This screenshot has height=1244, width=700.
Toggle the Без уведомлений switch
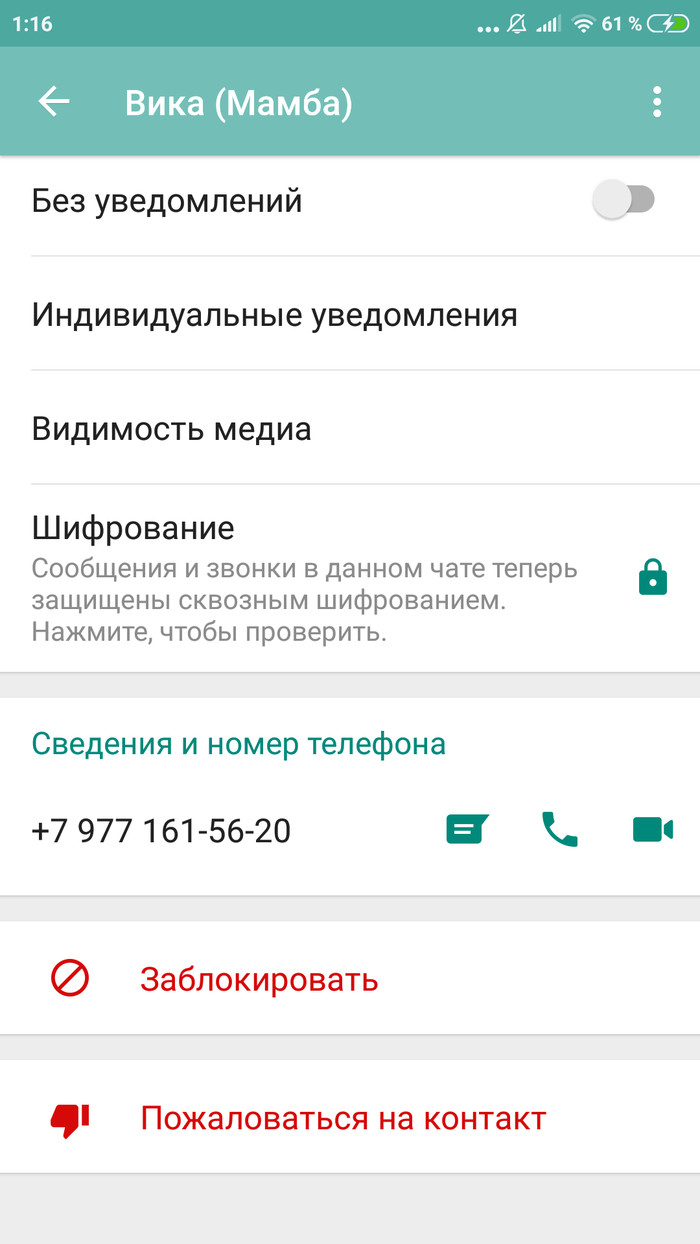623,201
